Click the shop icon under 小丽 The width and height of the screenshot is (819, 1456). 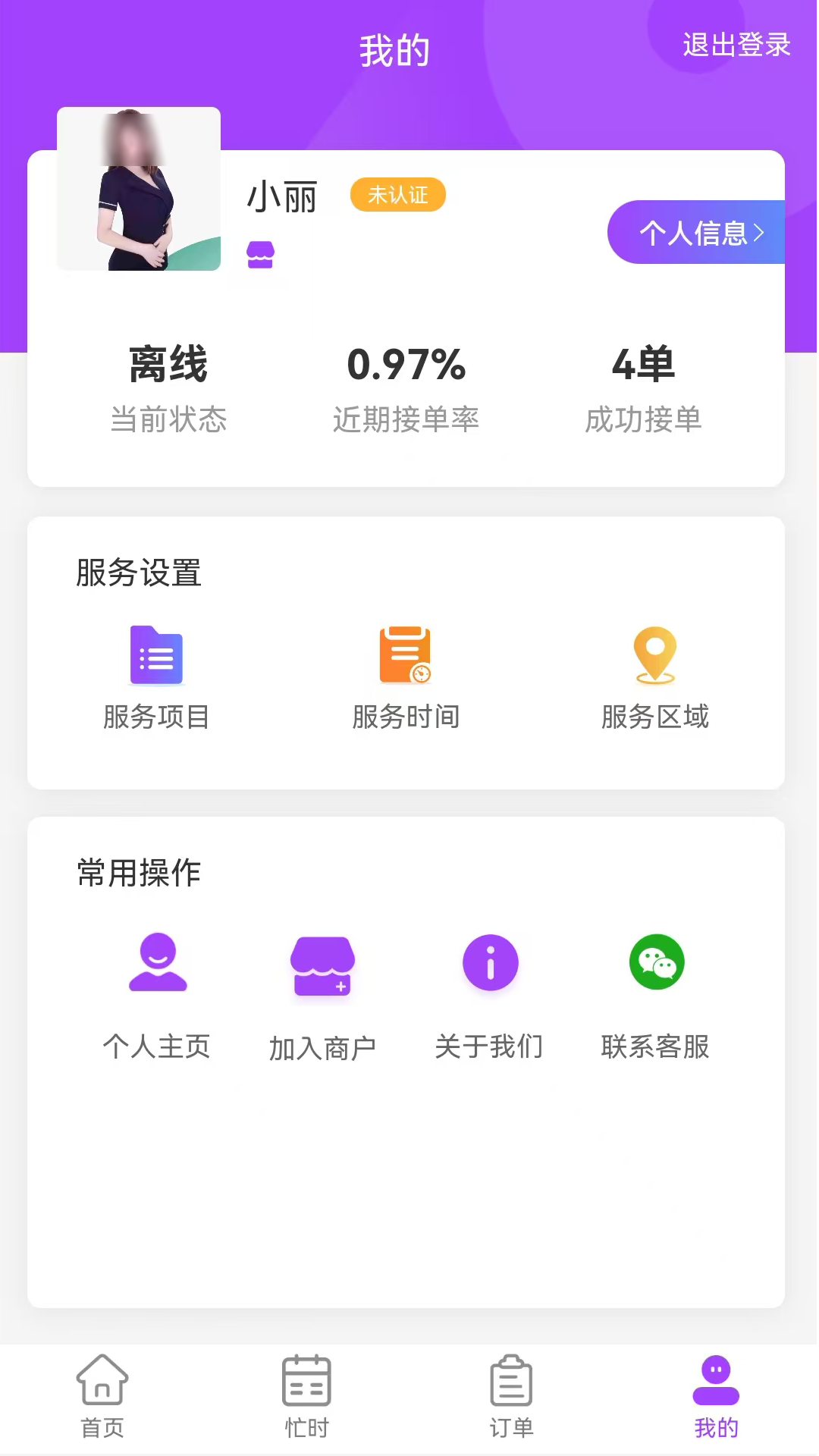[x=262, y=256]
